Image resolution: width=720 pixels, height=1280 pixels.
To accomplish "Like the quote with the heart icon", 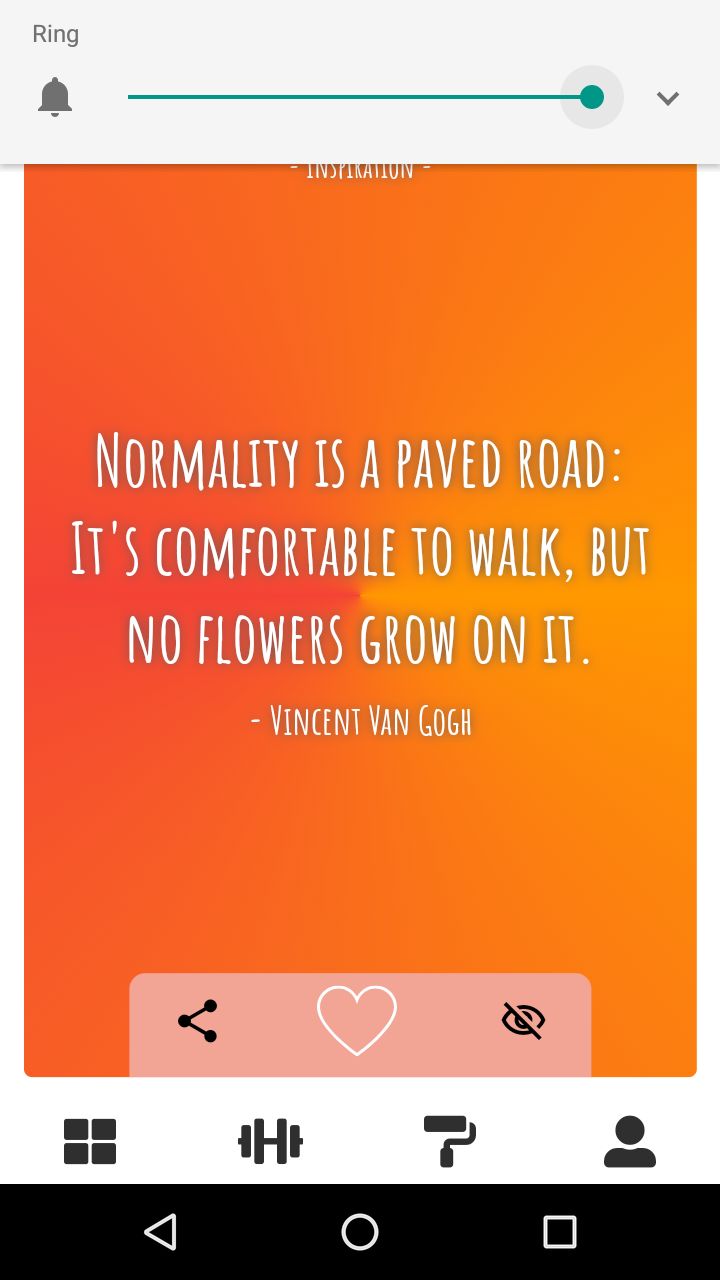I will pyautogui.click(x=357, y=1020).
